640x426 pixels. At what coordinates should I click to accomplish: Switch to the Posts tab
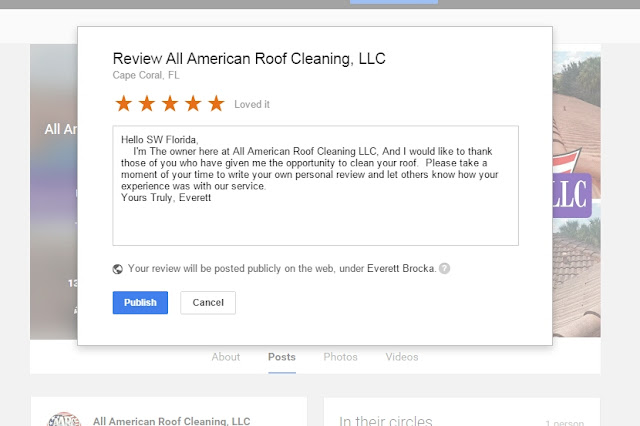point(282,357)
